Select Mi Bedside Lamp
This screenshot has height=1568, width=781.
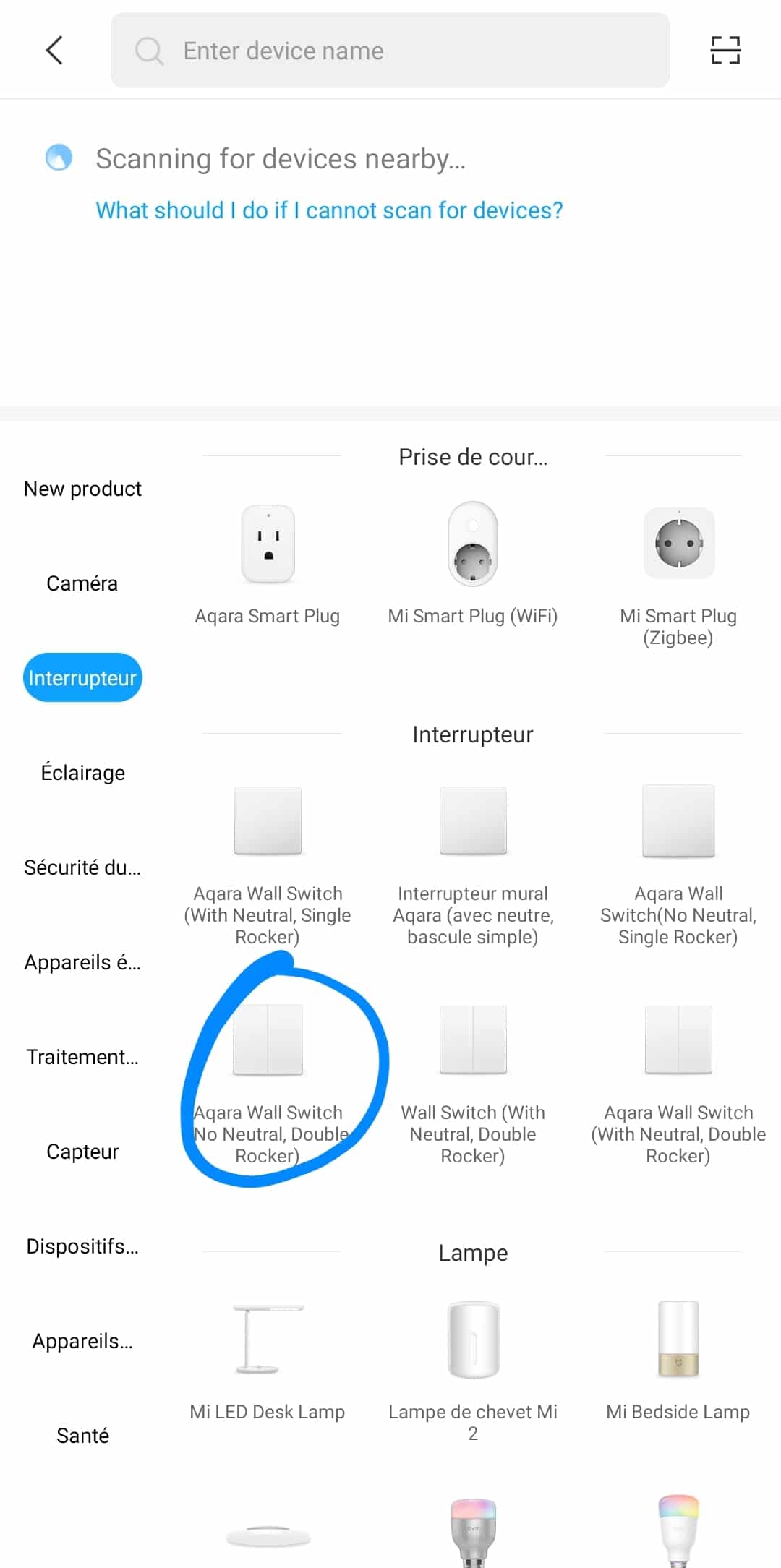(x=678, y=1363)
